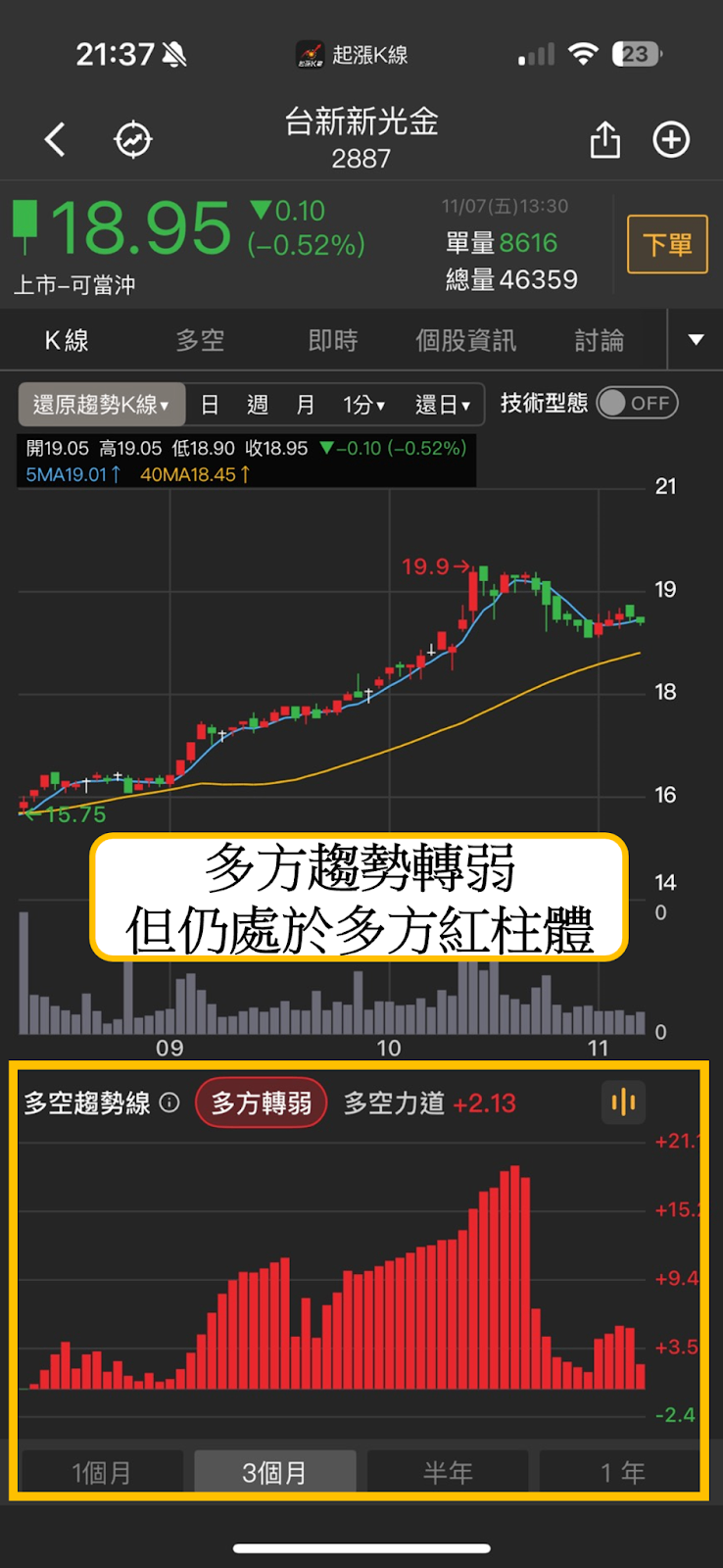Select the 月 chart period
This screenshot has height=1568, width=723.
pyautogui.click(x=306, y=404)
